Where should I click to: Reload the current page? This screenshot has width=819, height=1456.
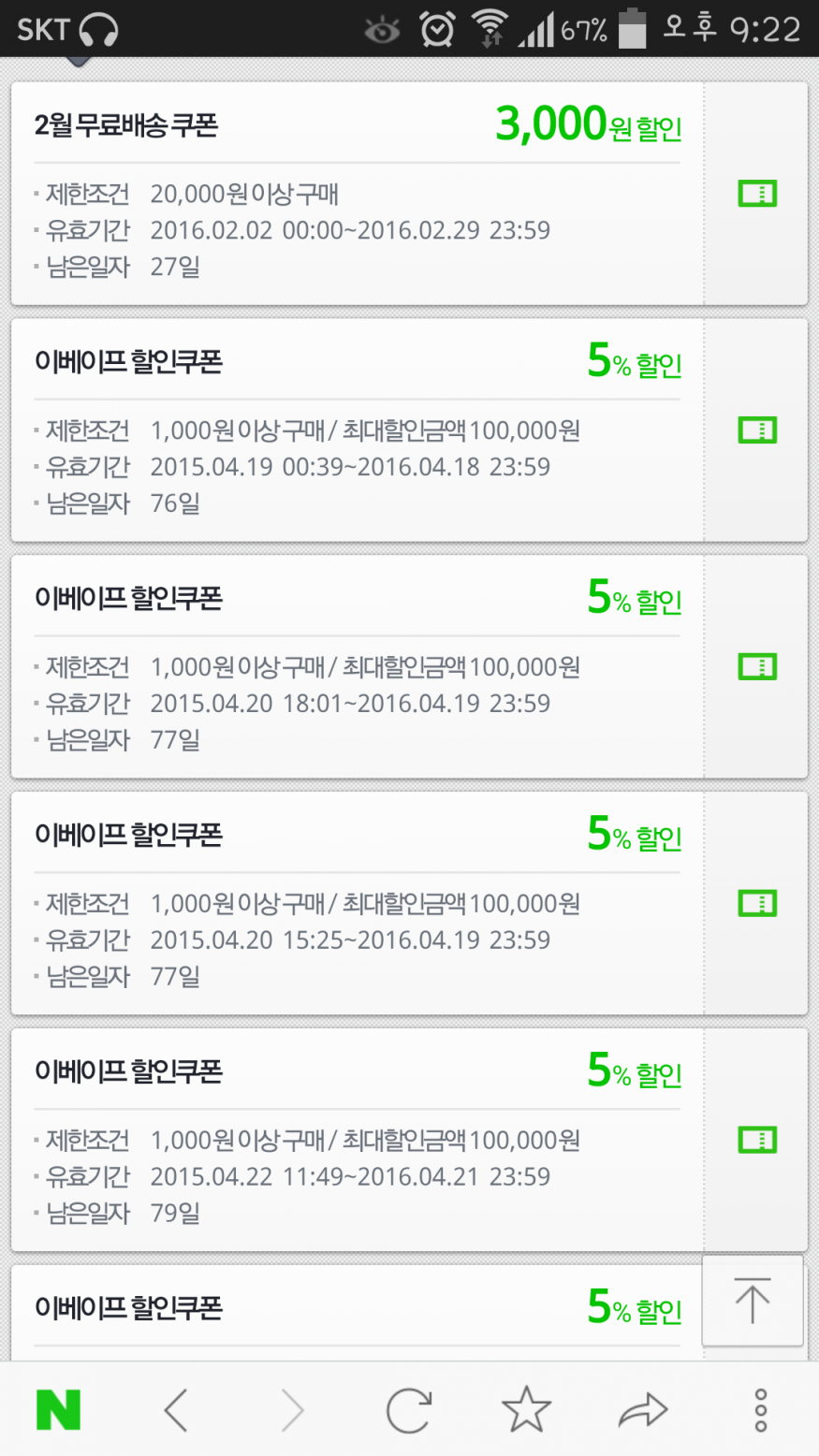pos(409,1409)
